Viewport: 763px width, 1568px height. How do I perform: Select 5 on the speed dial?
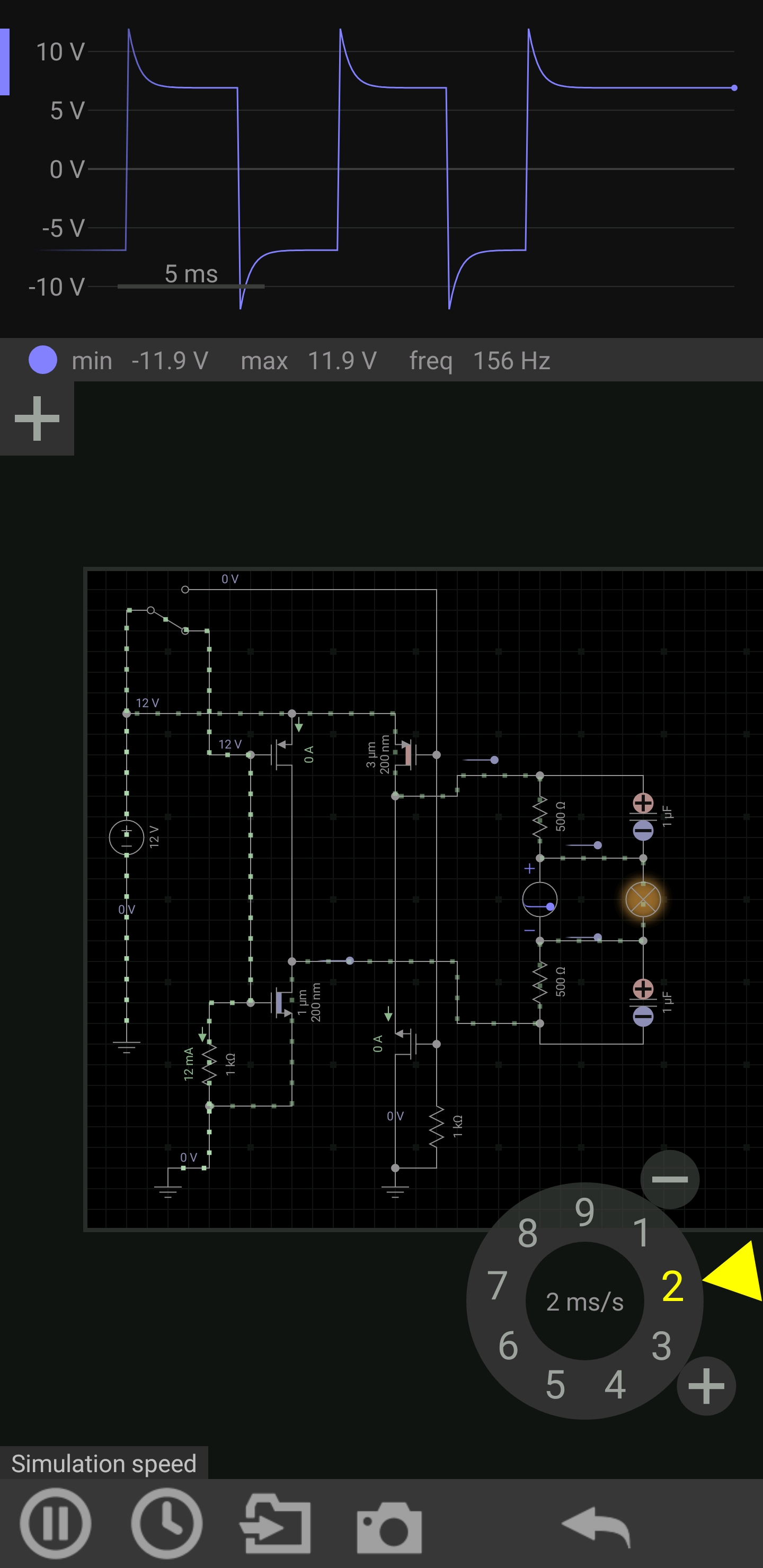click(555, 1385)
